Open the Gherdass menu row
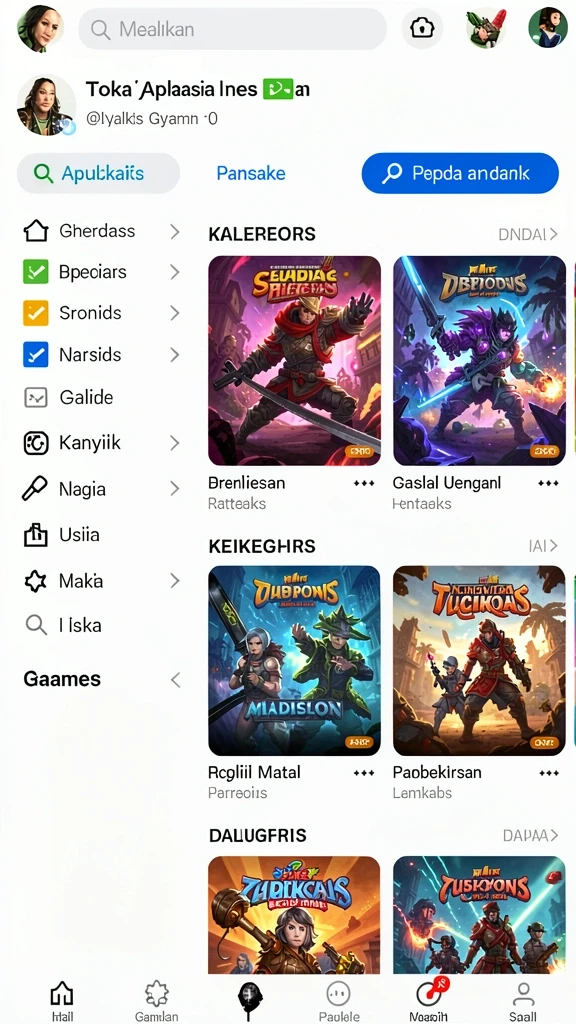576x1024 pixels. tap(101, 231)
